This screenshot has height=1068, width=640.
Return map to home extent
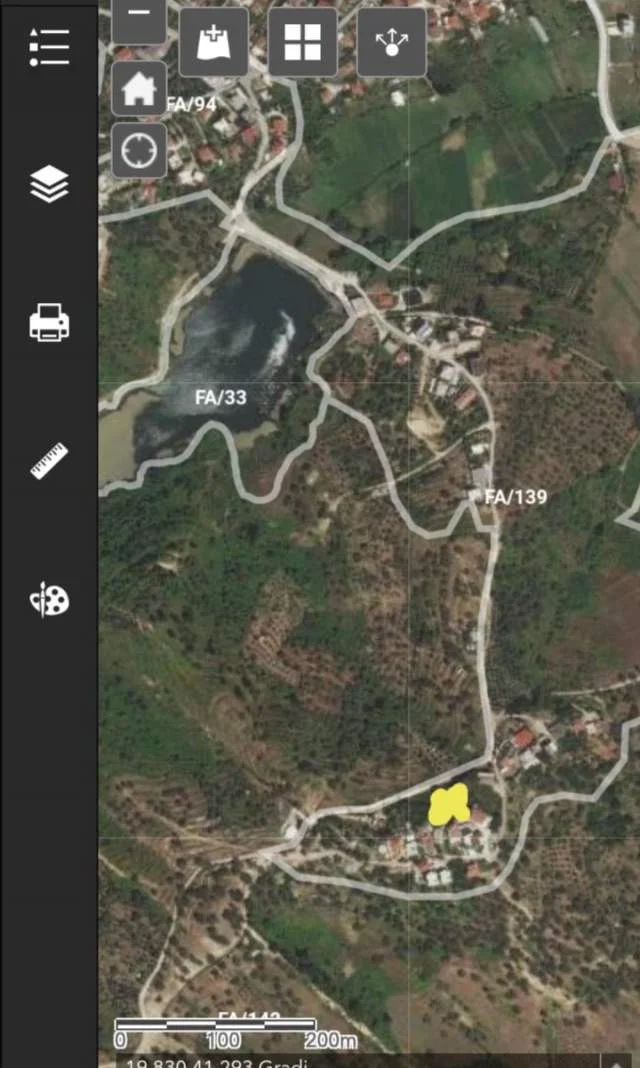tap(139, 89)
